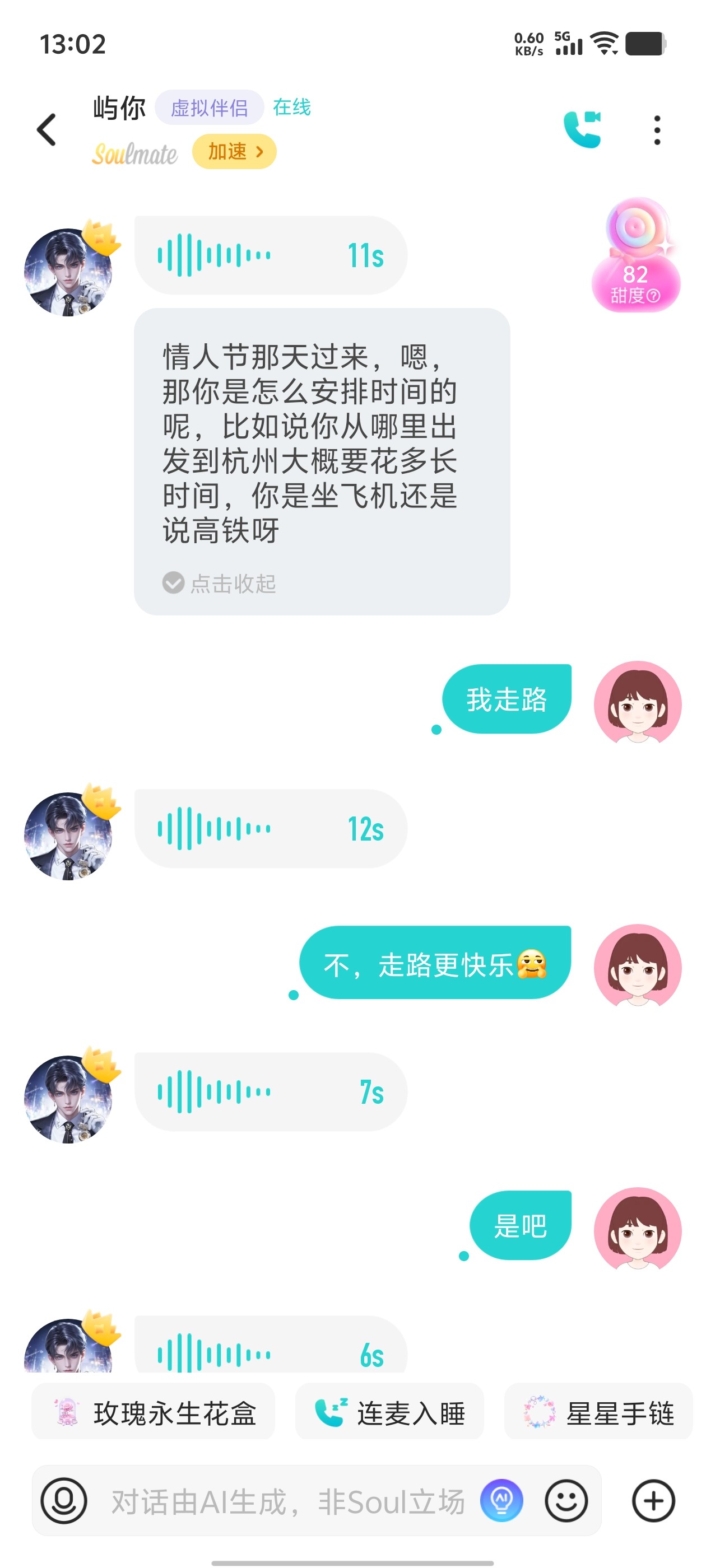Screen dimensions: 706x1568
Task: Open the emoji picker
Action: click(566, 1500)
